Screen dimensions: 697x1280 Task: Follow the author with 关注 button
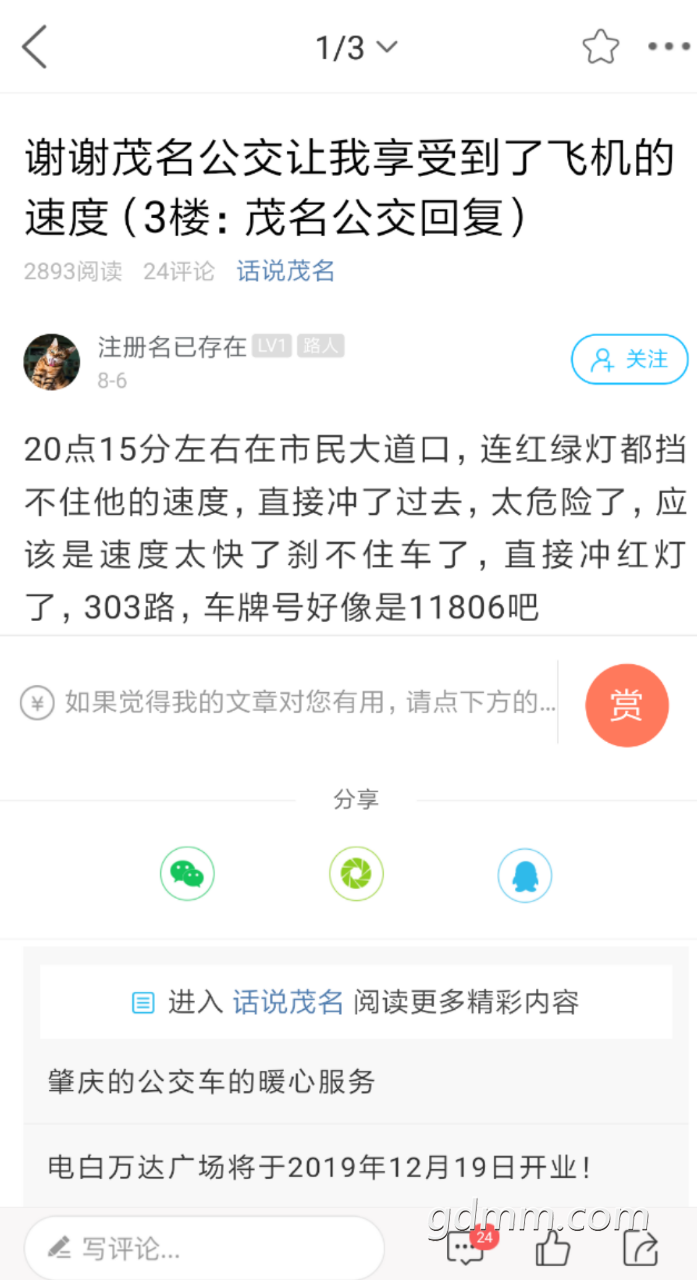629,360
